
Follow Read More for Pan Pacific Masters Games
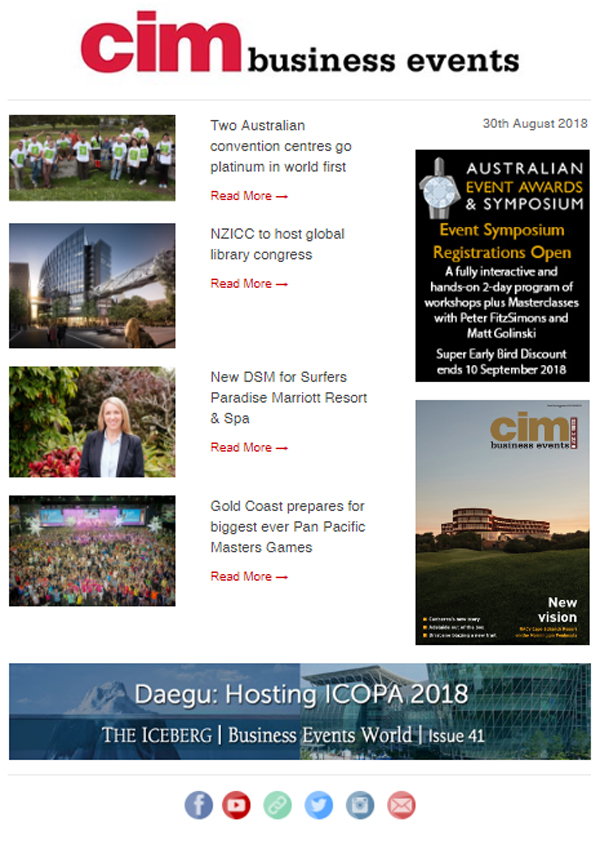[249, 577]
